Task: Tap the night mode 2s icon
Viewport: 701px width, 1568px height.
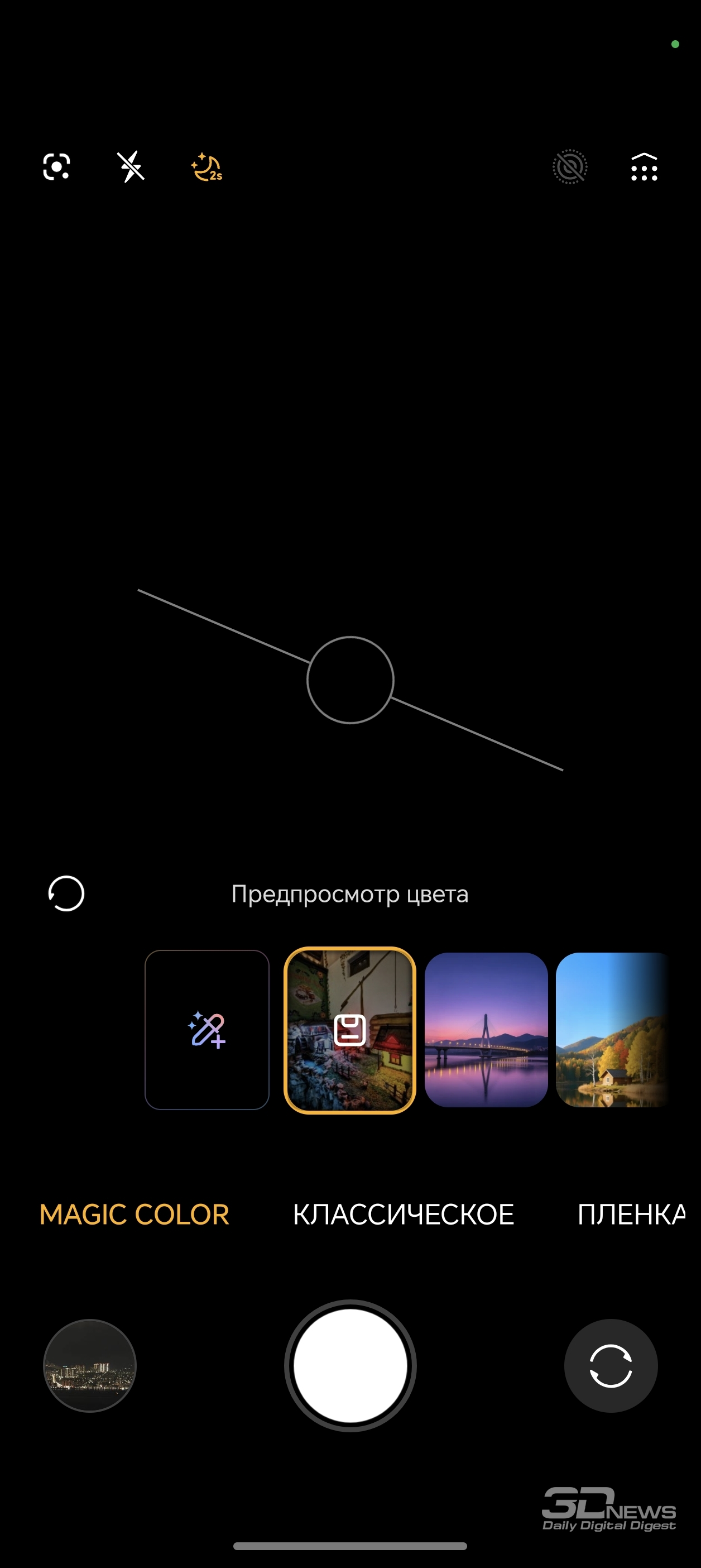Action: pos(207,168)
